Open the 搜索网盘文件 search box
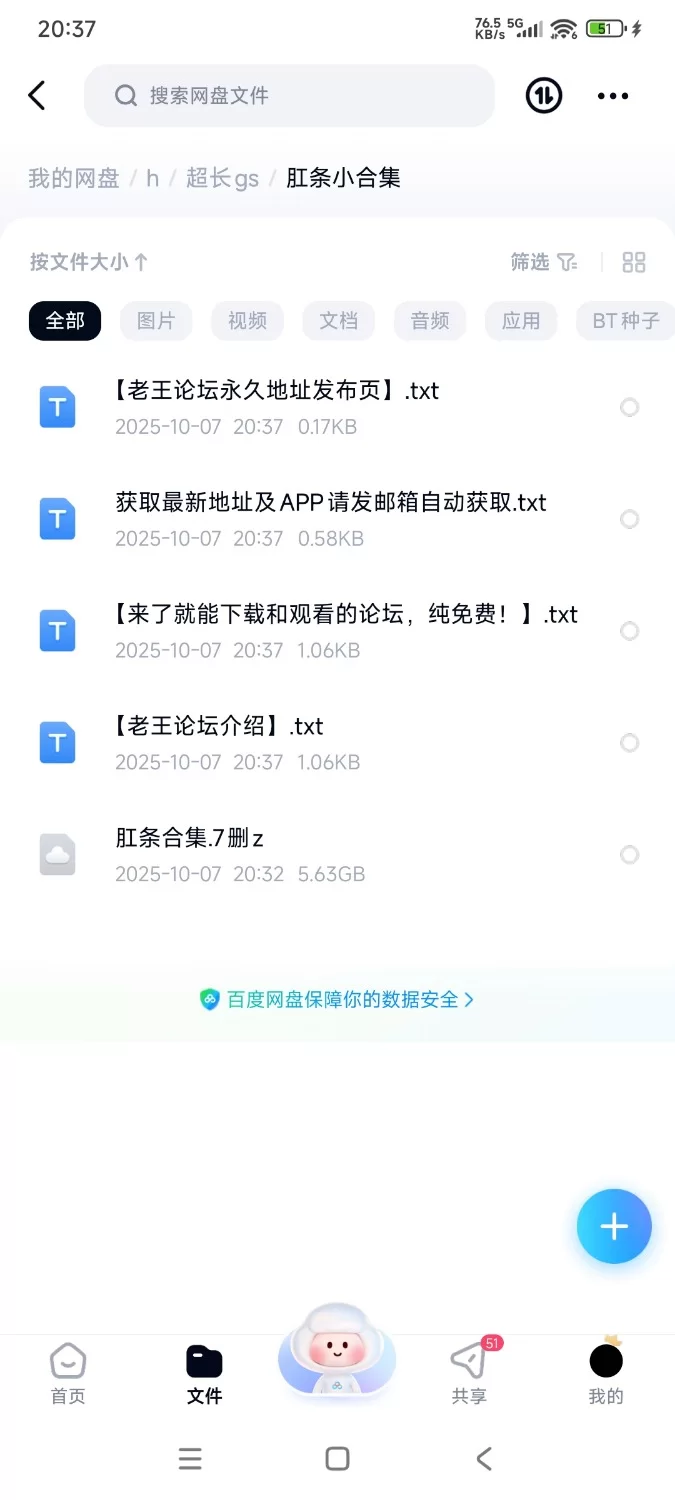This screenshot has width=675, height=1500. pos(289,96)
